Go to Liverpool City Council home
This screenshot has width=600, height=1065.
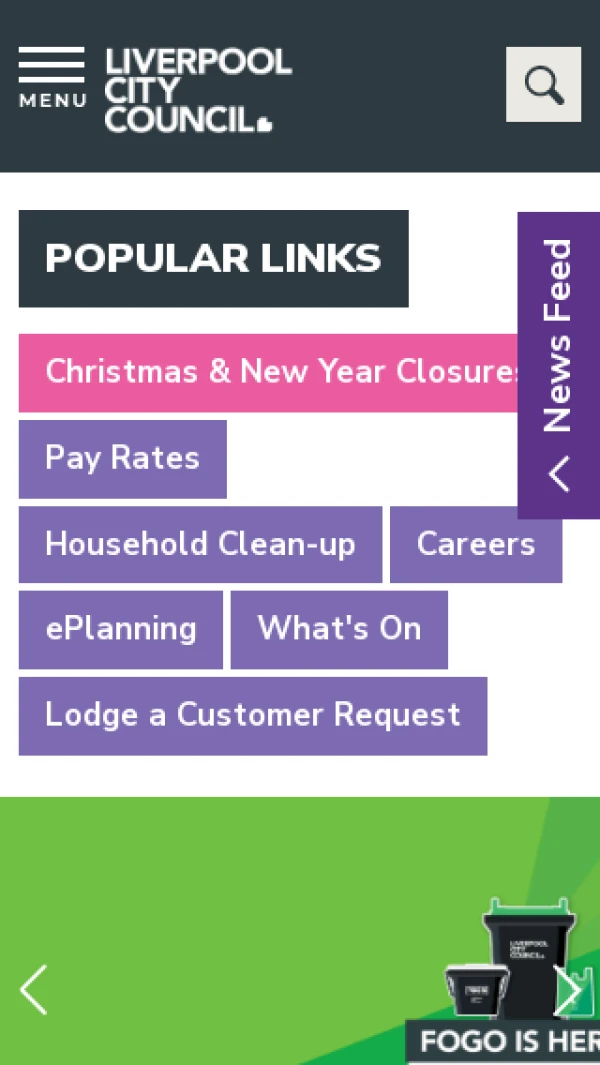[198, 90]
